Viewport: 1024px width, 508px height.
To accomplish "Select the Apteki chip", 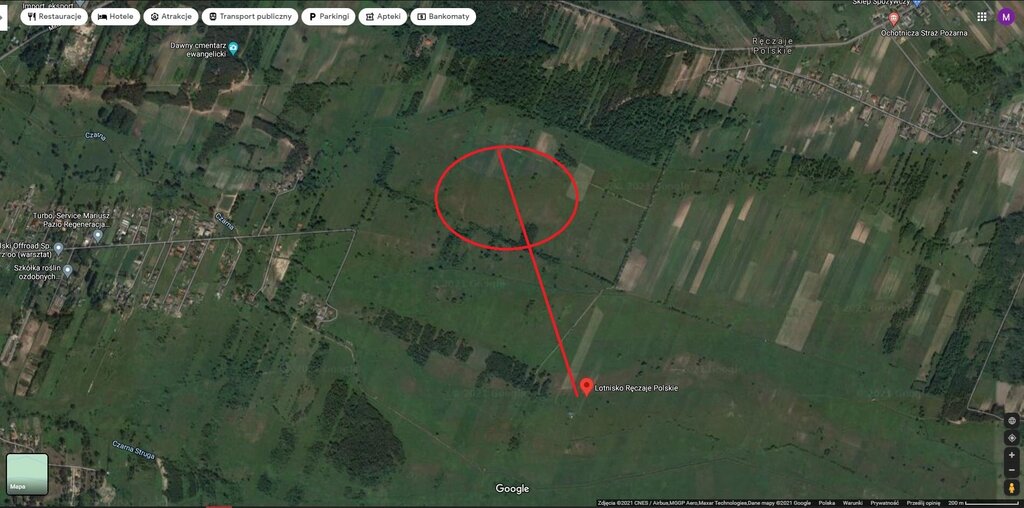I will [383, 17].
